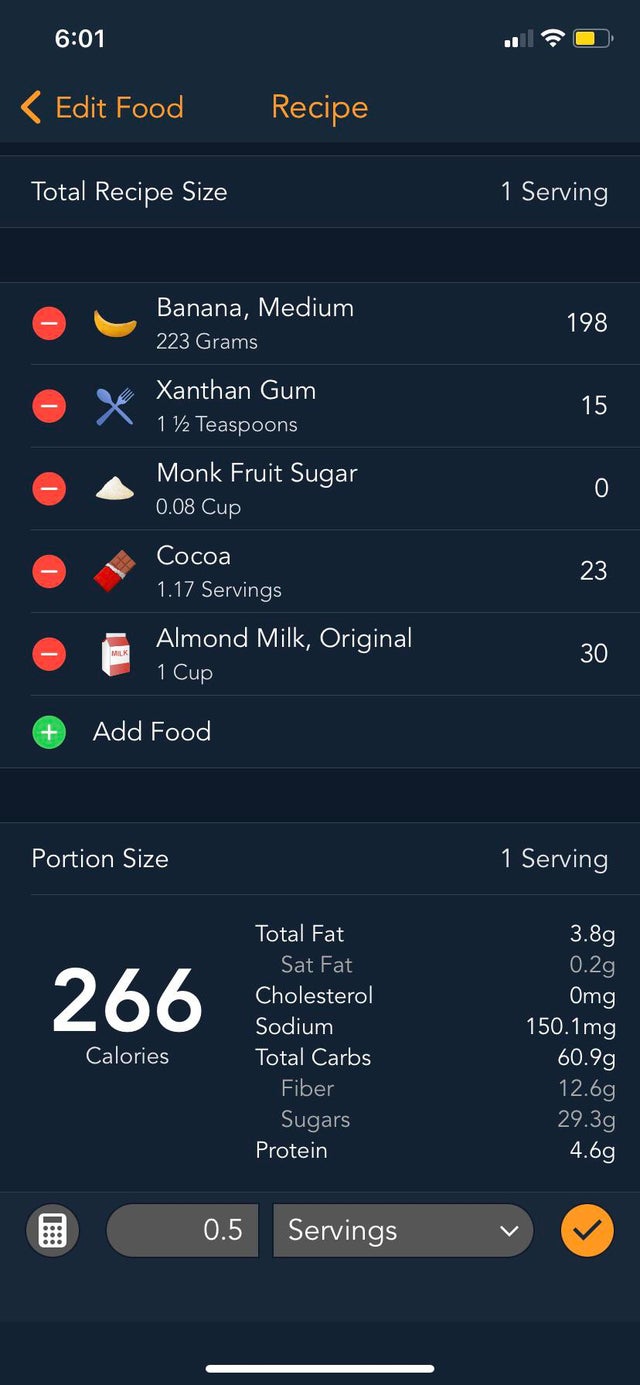The width and height of the screenshot is (640, 1385).
Task: Add Food to the recipe
Action: (151, 732)
